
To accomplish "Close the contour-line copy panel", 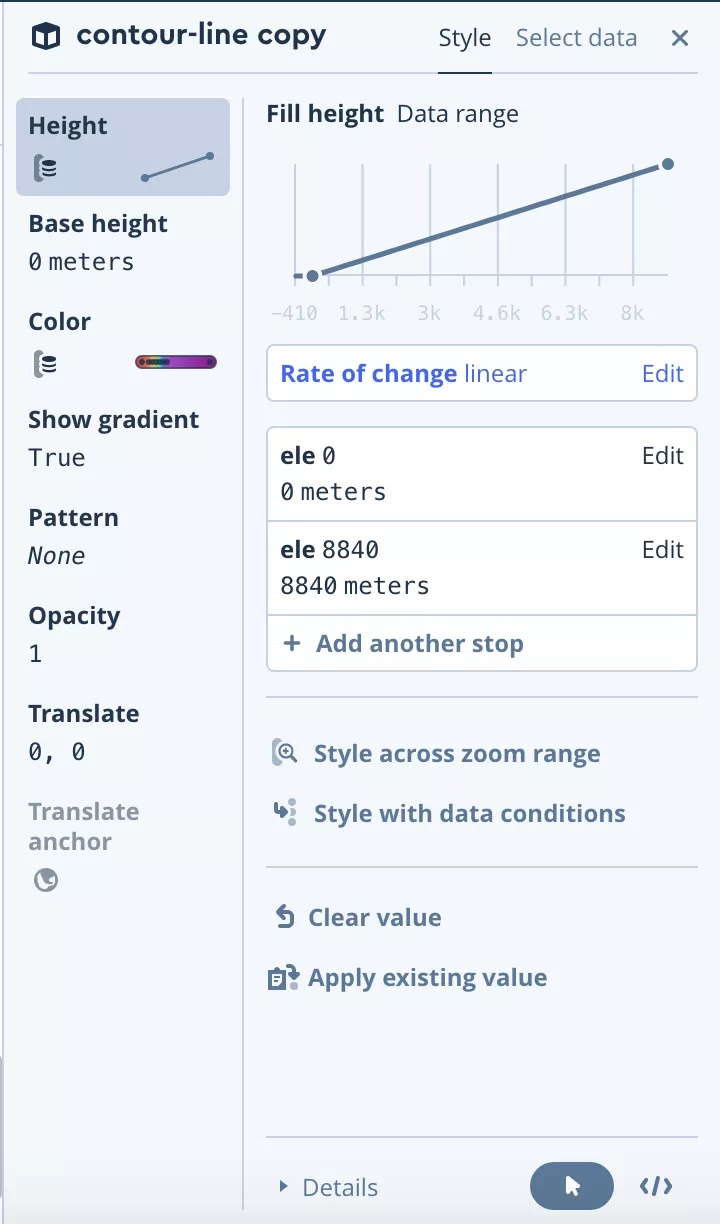I will coord(680,38).
